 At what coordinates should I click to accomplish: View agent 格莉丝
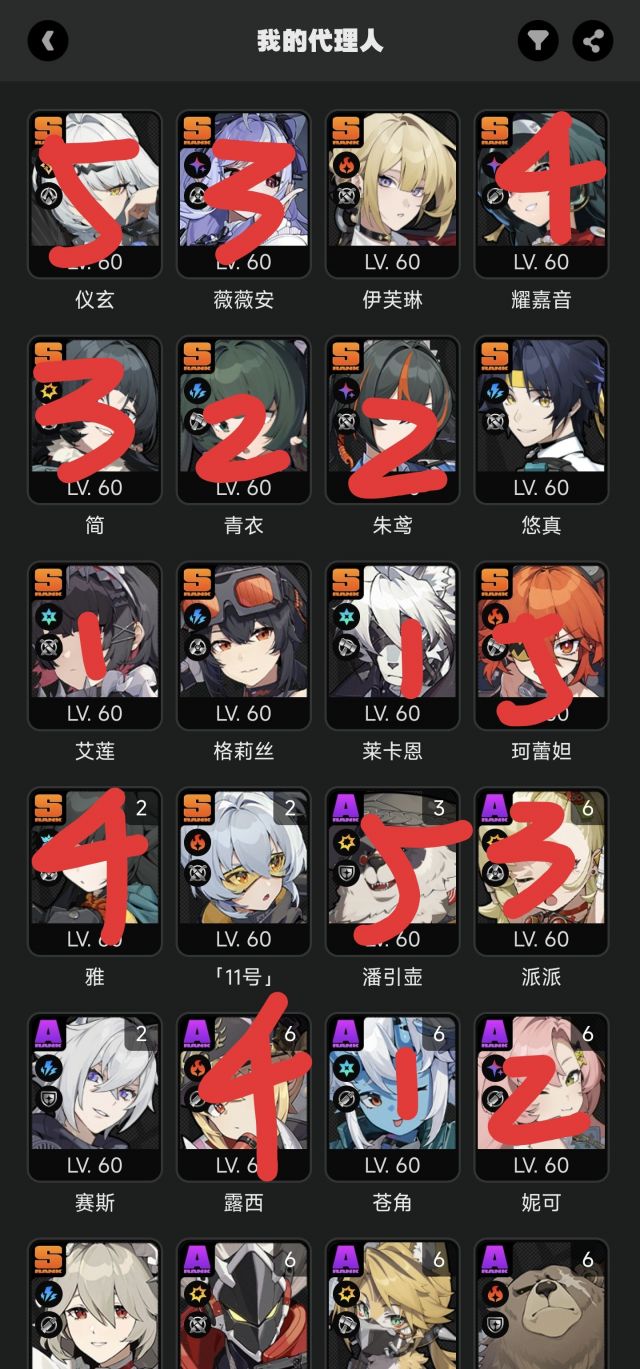point(243,646)
